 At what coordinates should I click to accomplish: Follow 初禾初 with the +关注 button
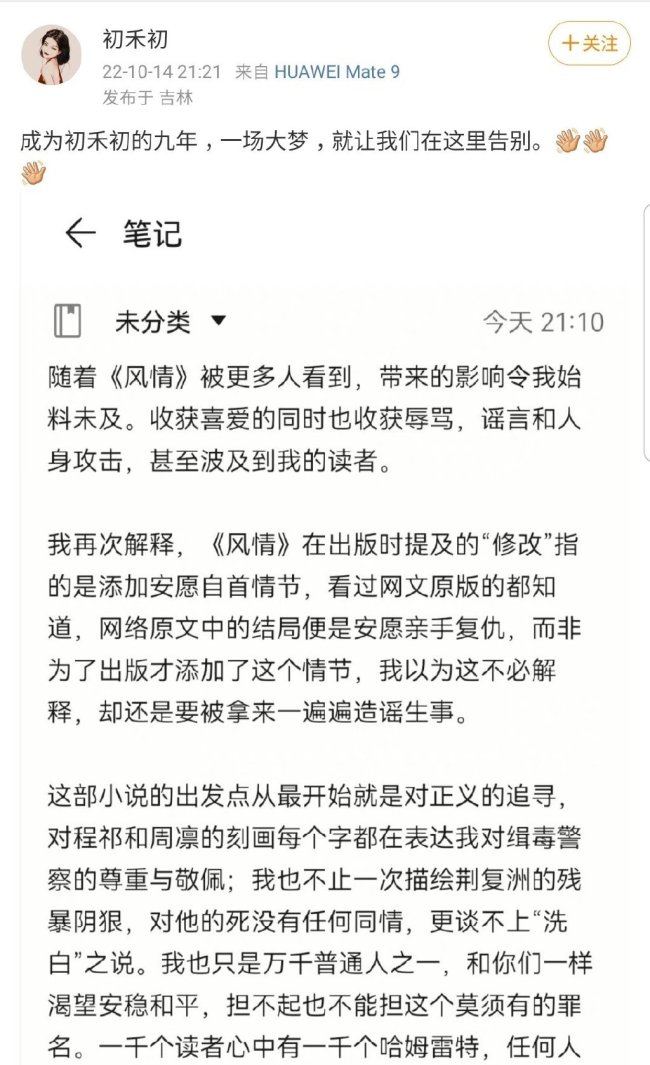[x=589, y=44]
